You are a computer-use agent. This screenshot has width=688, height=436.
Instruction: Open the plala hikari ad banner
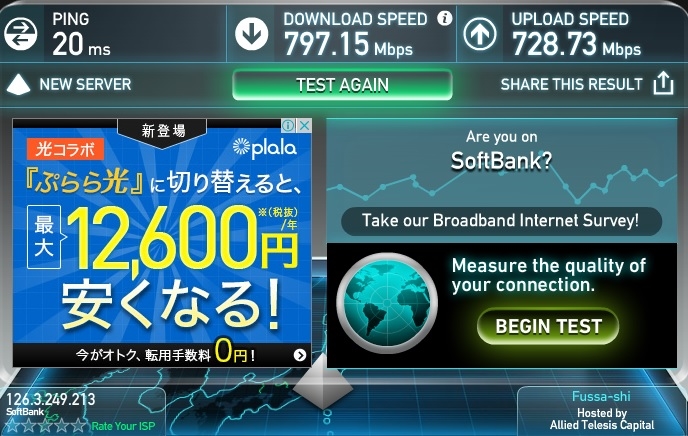click(162, 260)
